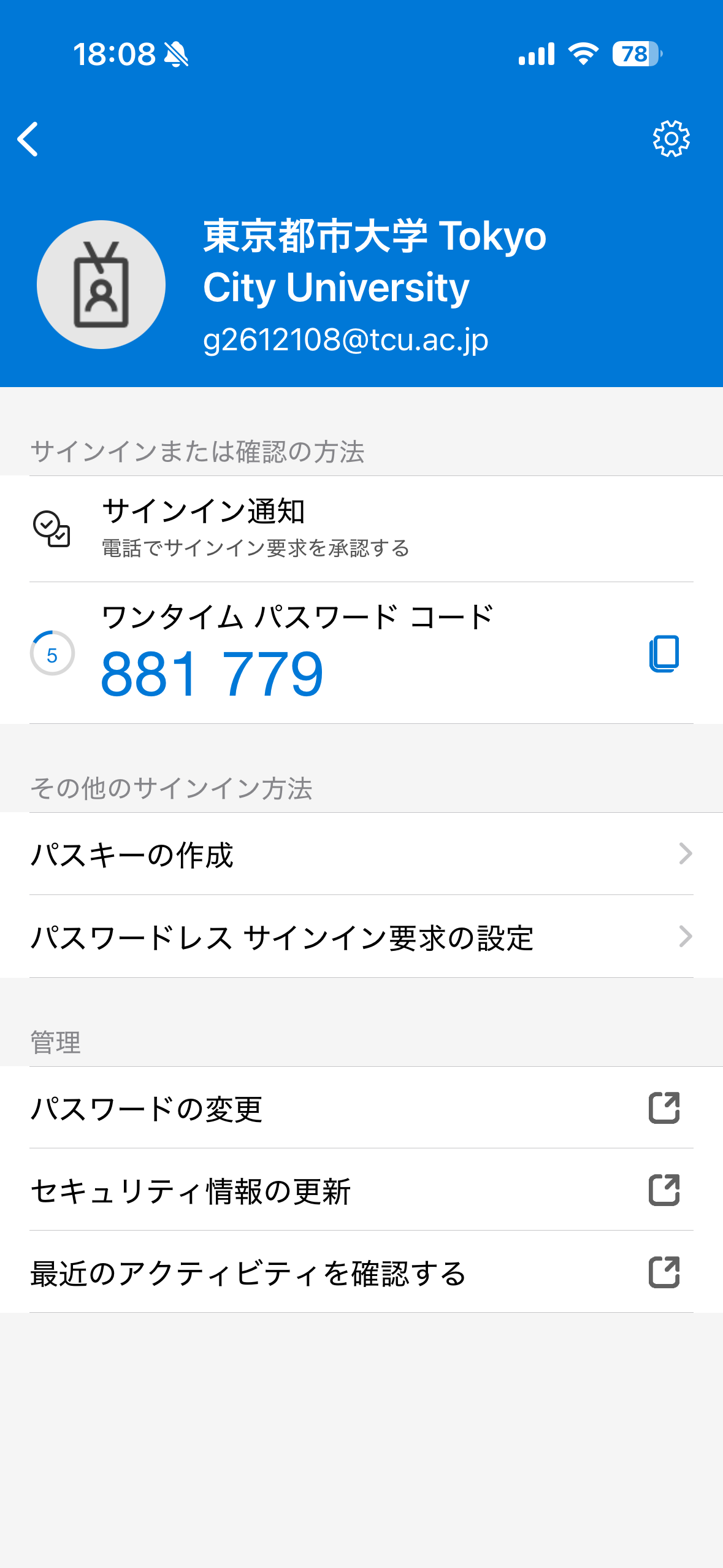Screen dimensions: 723x1568
Task: Open パスワードの変更 to change password
Action: [361, 1108]
